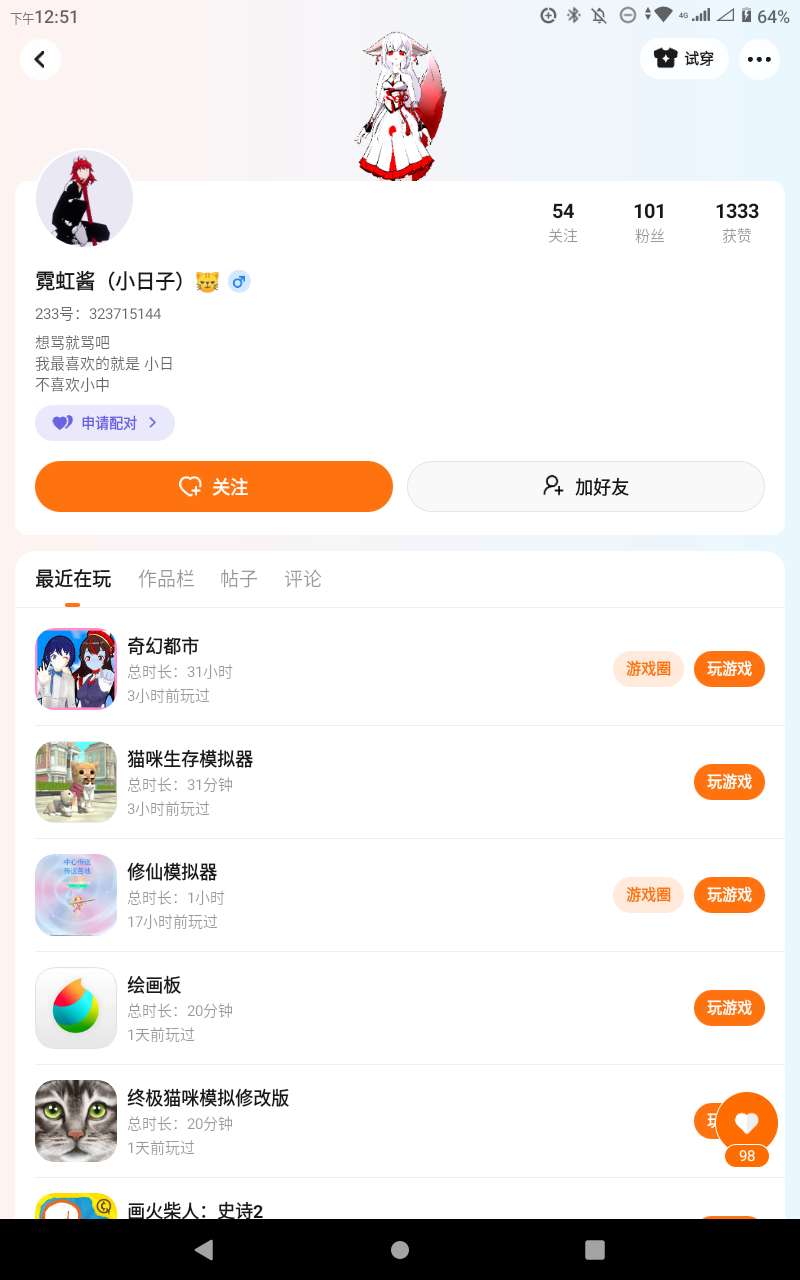Switch to the 作品栏 tab
Image resolution: width=800 pixels, height=1280 pixels.
(x=166, y=579)
